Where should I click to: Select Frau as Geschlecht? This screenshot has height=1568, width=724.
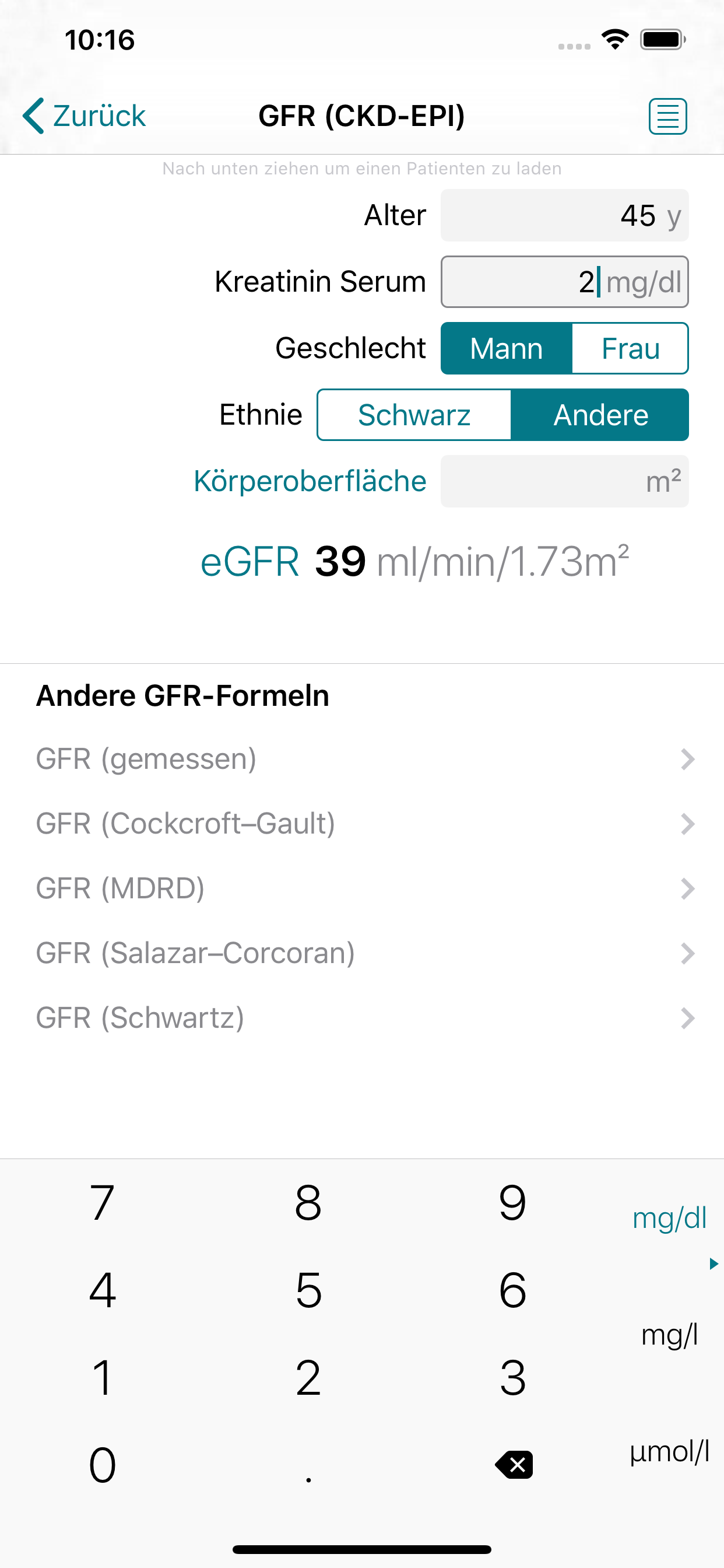(x=630, y=349)
